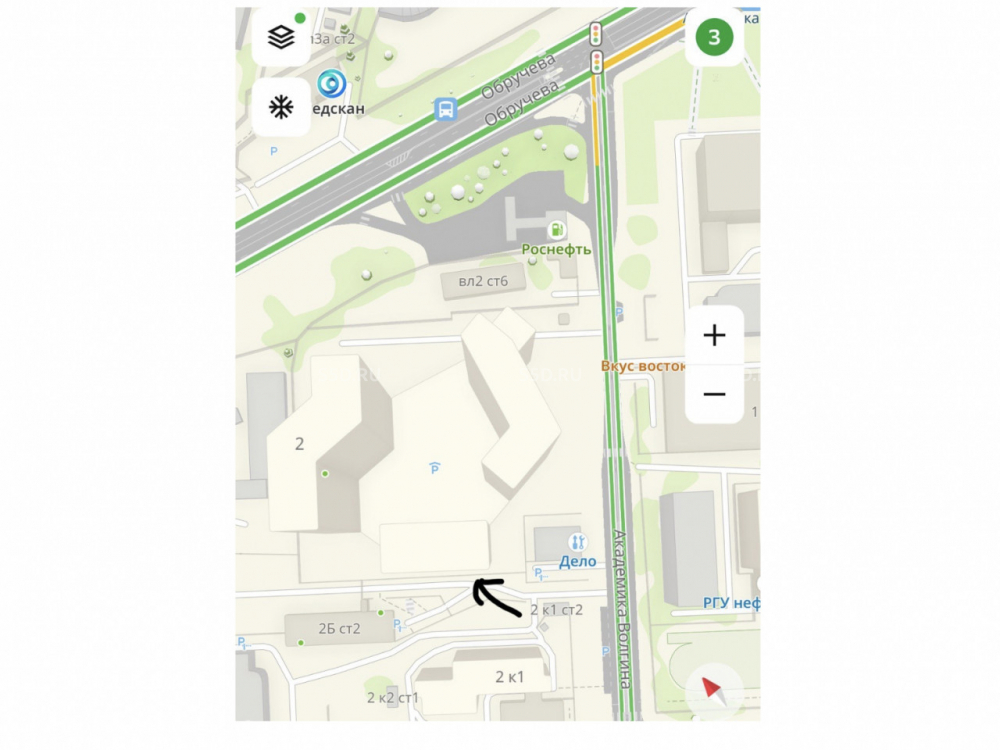Tap the red compass arrow button
Screen dimensions: 1000x750
pyautogui.click(x=713, y=688)
